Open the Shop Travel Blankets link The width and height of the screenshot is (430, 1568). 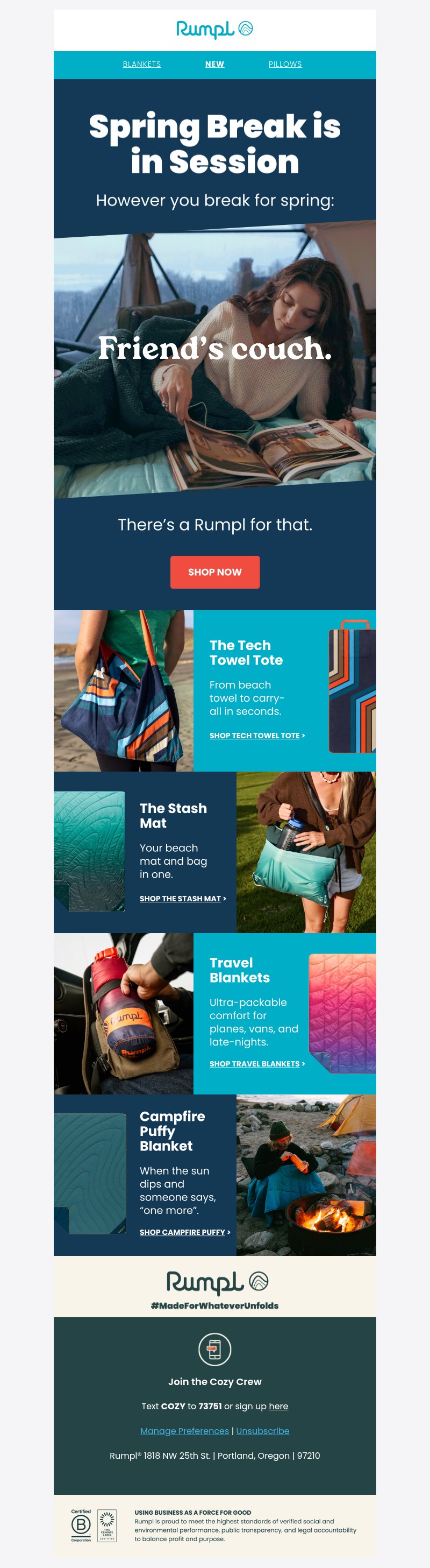257,1063
